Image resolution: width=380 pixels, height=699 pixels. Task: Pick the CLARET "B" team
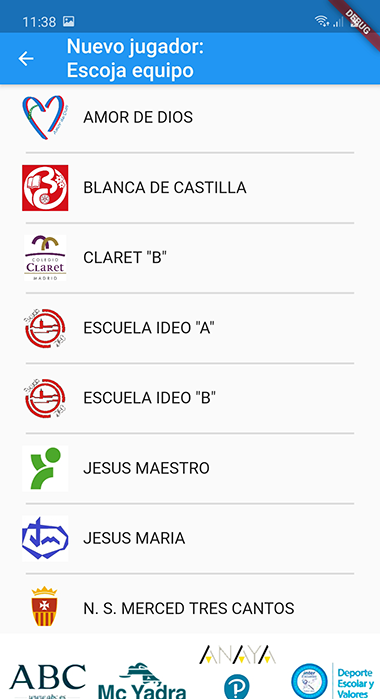tap(190, 258)
